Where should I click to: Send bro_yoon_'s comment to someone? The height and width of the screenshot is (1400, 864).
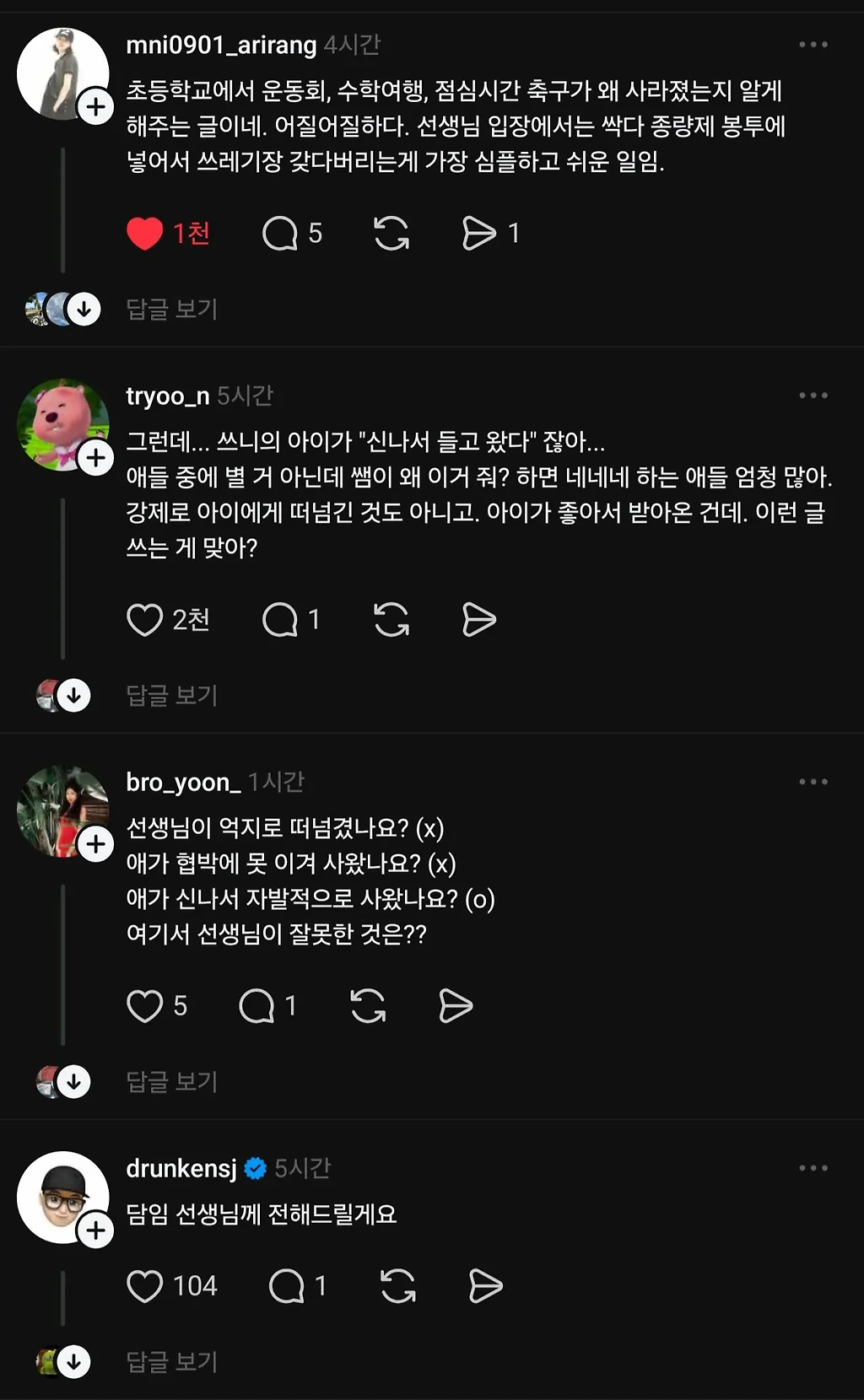tap(456, 1006)
